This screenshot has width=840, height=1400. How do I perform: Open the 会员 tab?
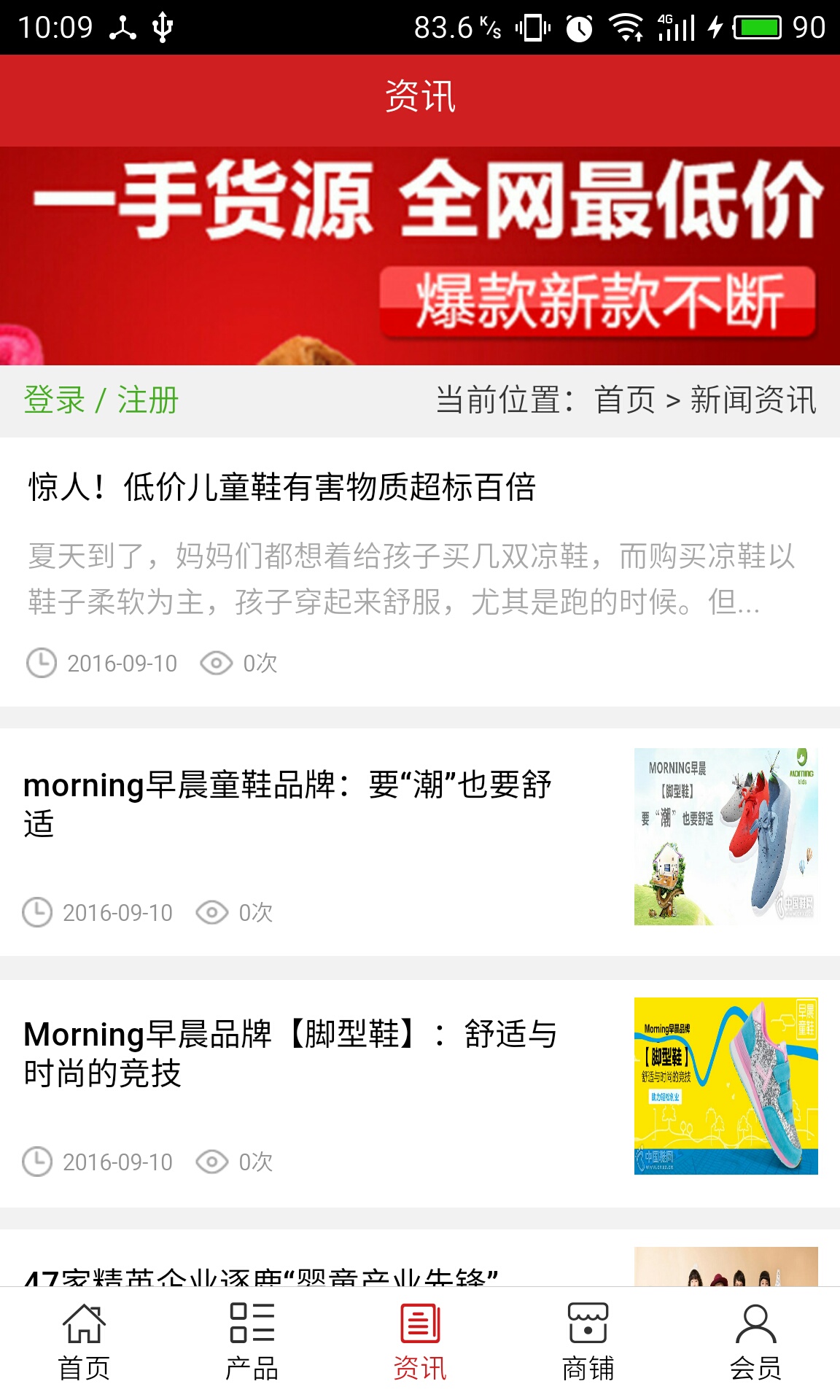pyautogui.click(x=755, y=1342)
